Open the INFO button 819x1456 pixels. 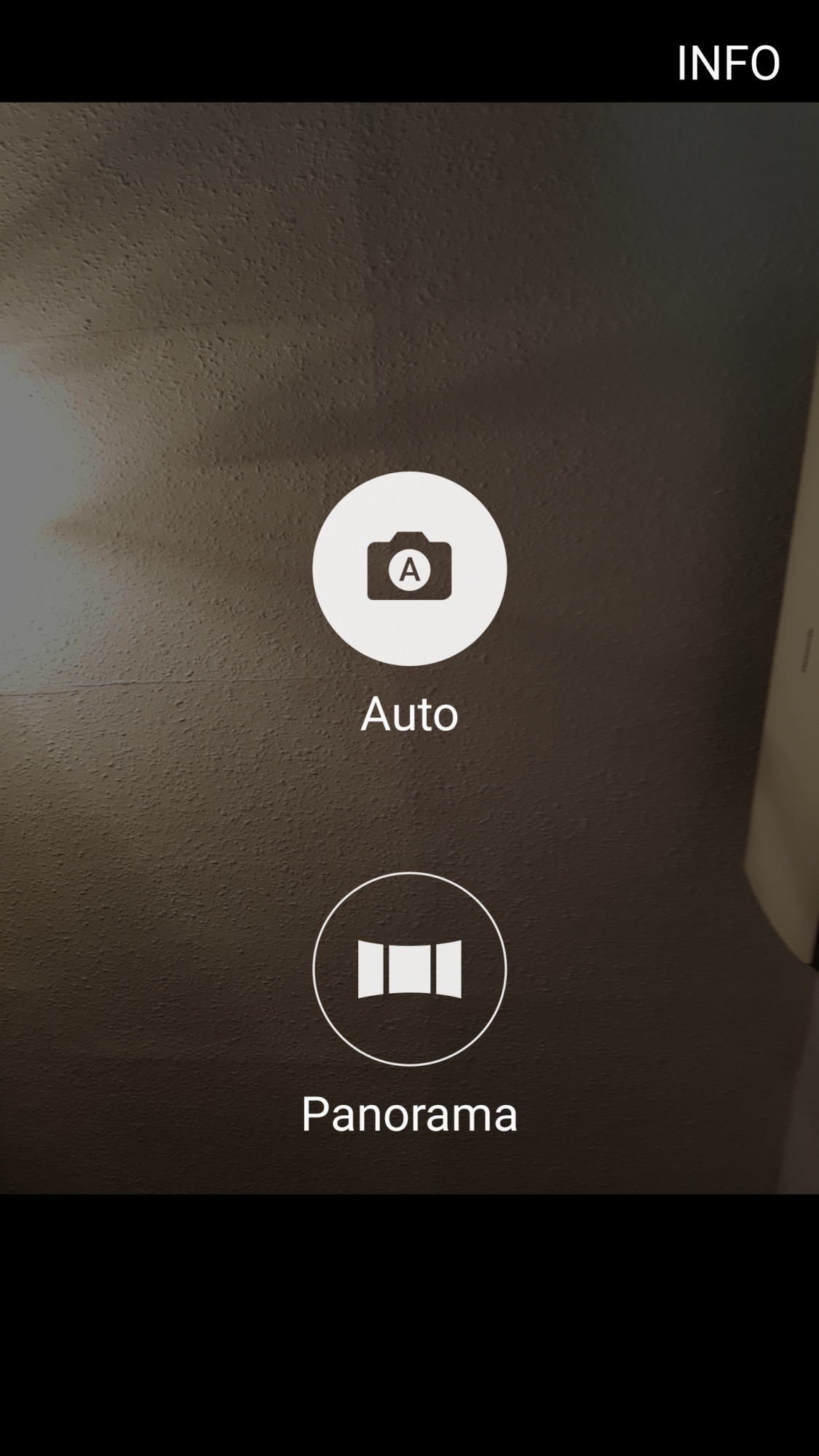pyautogui.click(x=728, y=63)
